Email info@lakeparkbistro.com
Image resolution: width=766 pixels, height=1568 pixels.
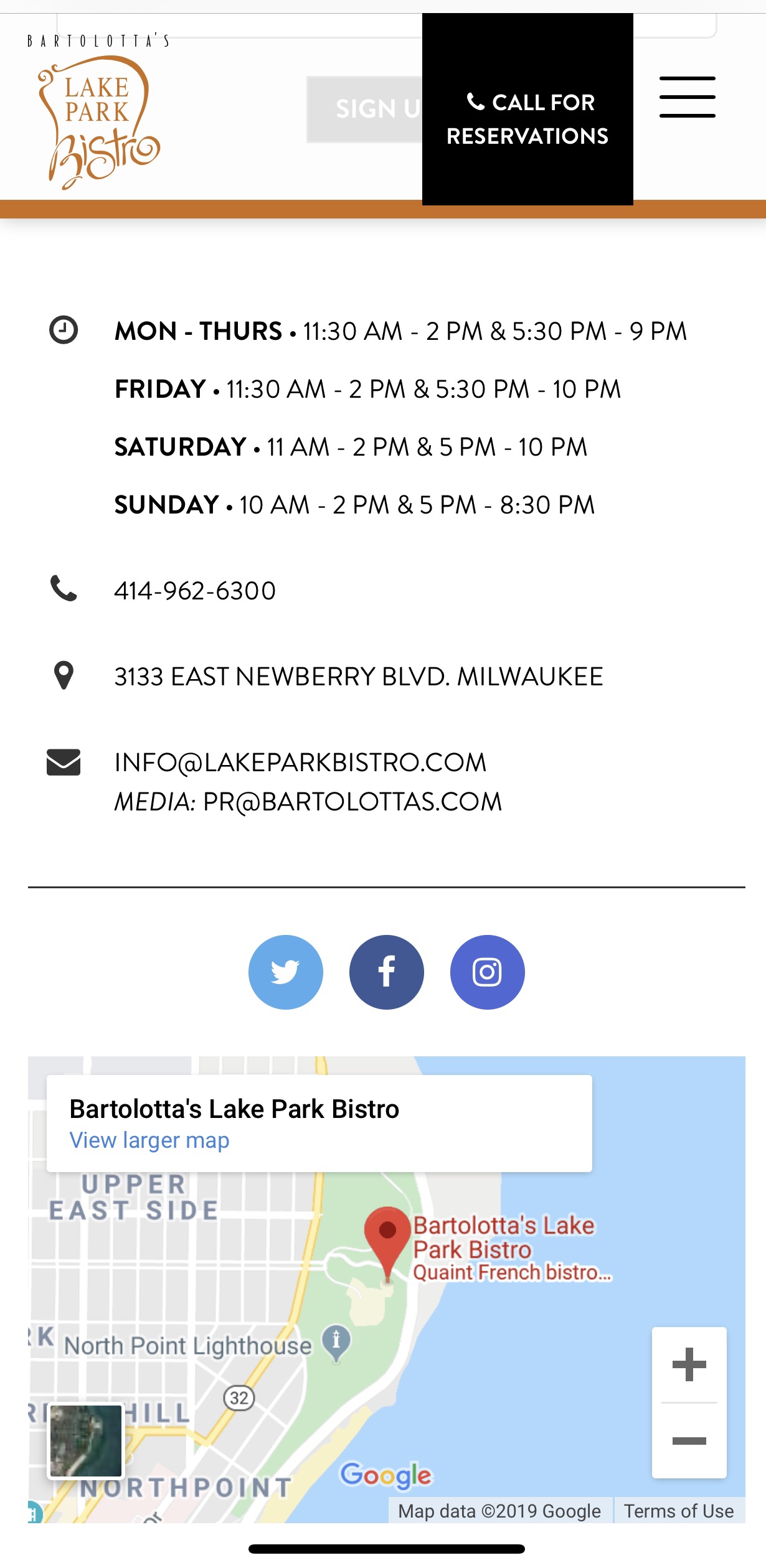click(x=300, y=763)
